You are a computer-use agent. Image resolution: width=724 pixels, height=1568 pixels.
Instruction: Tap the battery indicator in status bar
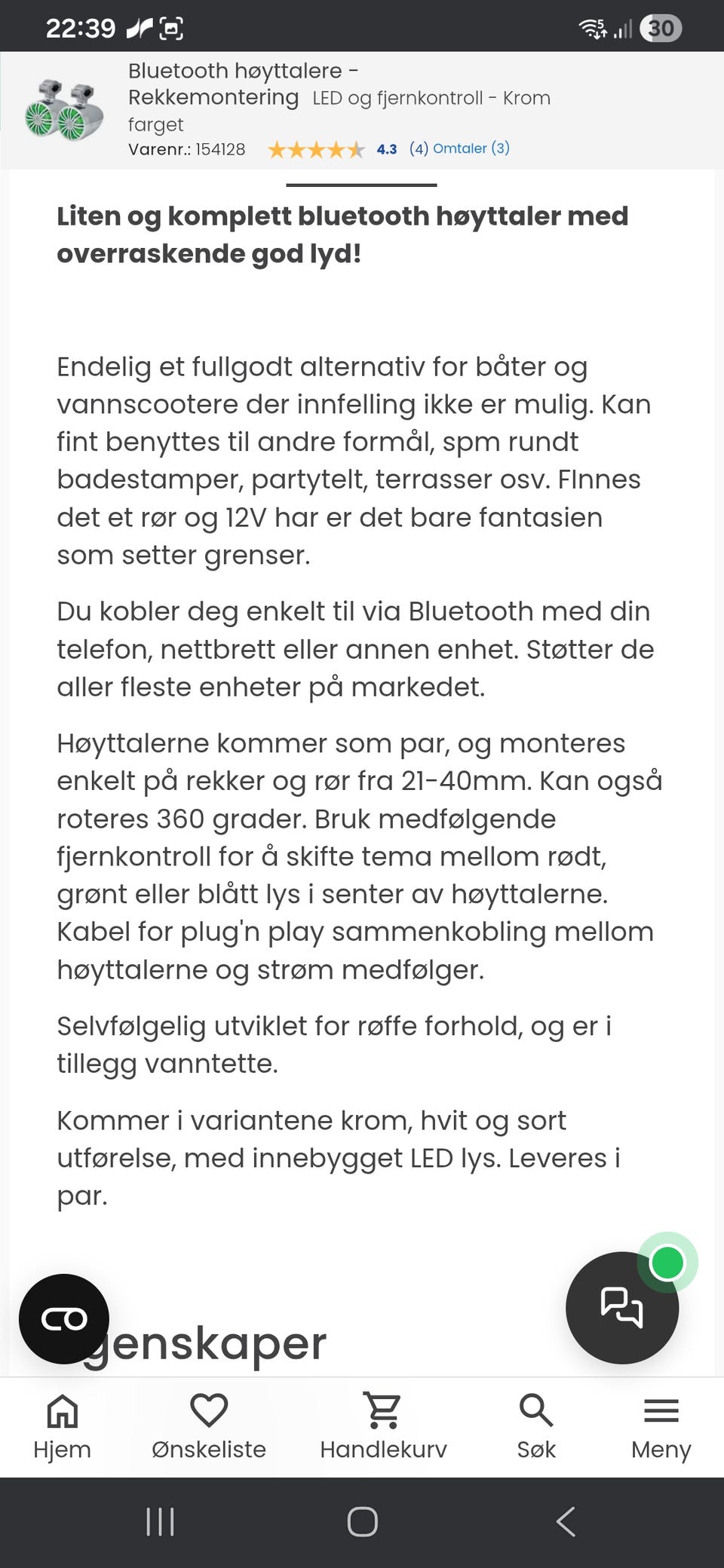click(660, 27)
